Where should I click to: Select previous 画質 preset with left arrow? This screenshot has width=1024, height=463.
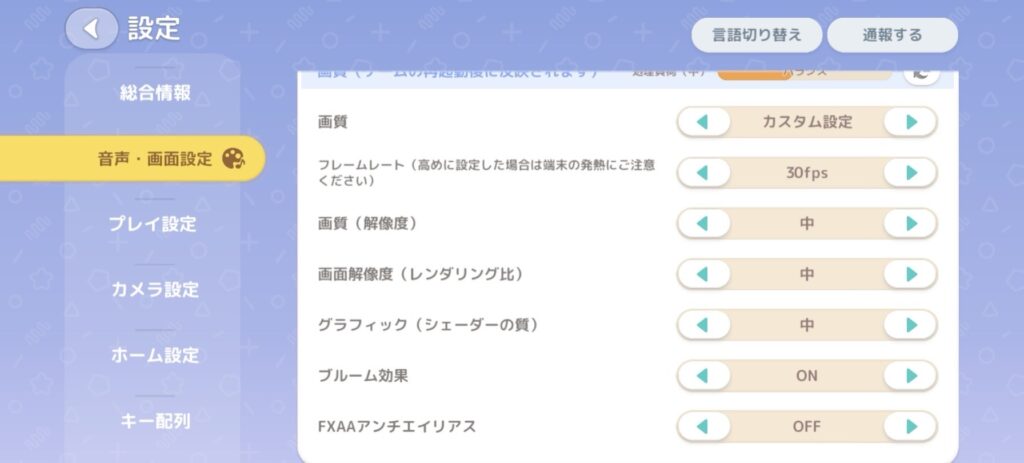point(702,122)
